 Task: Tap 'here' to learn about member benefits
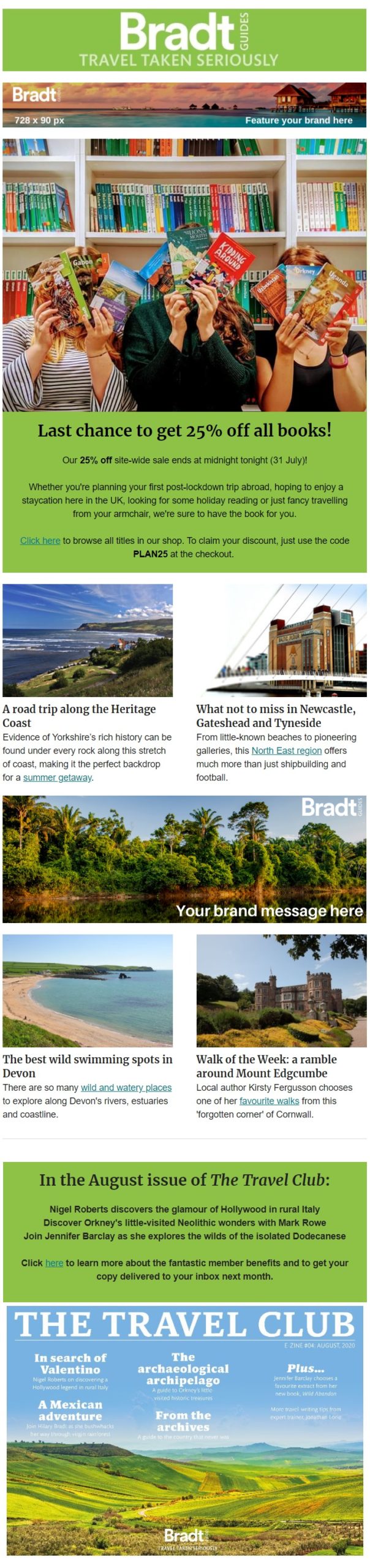(x=54, y=1262)
